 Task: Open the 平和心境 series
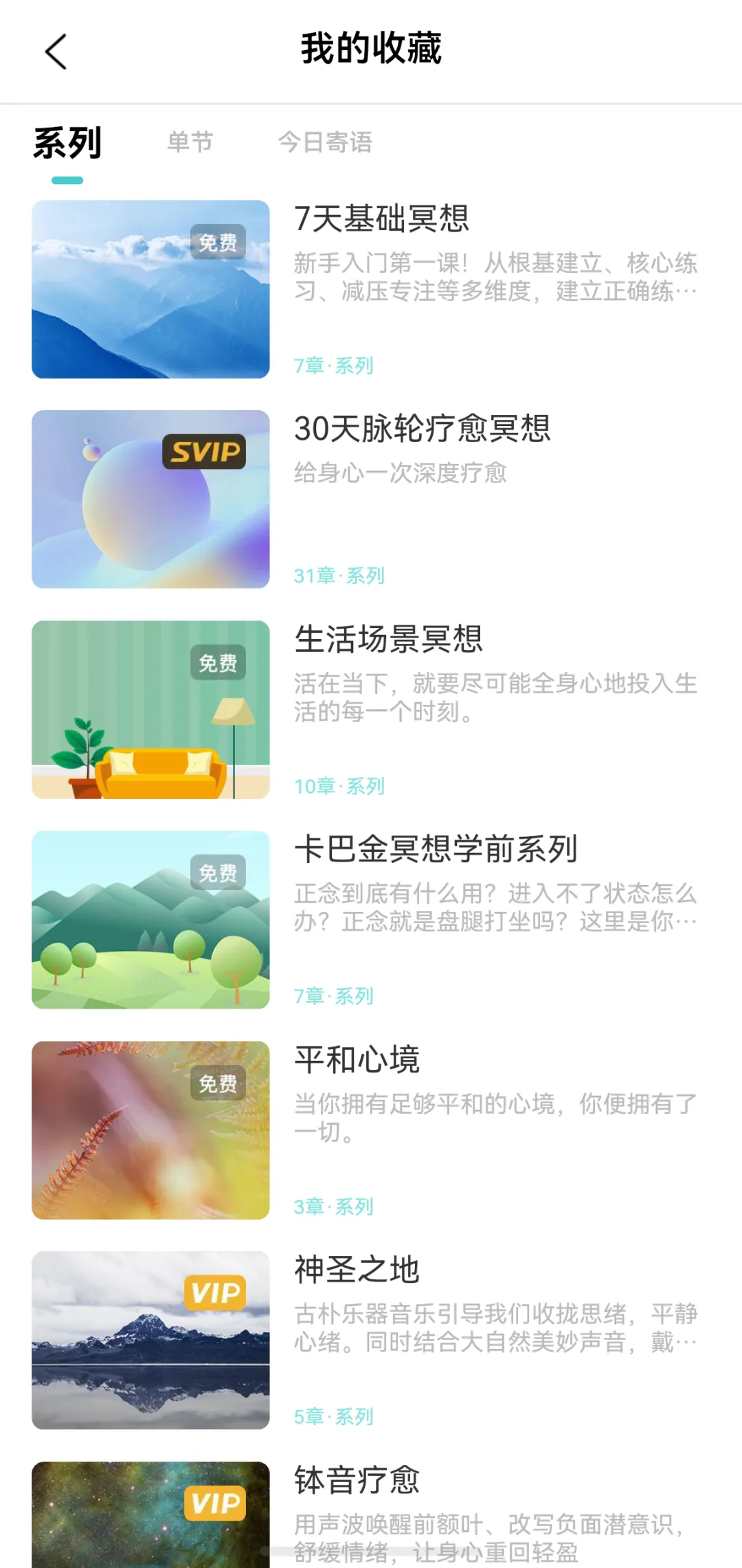tap(371, 1130)
